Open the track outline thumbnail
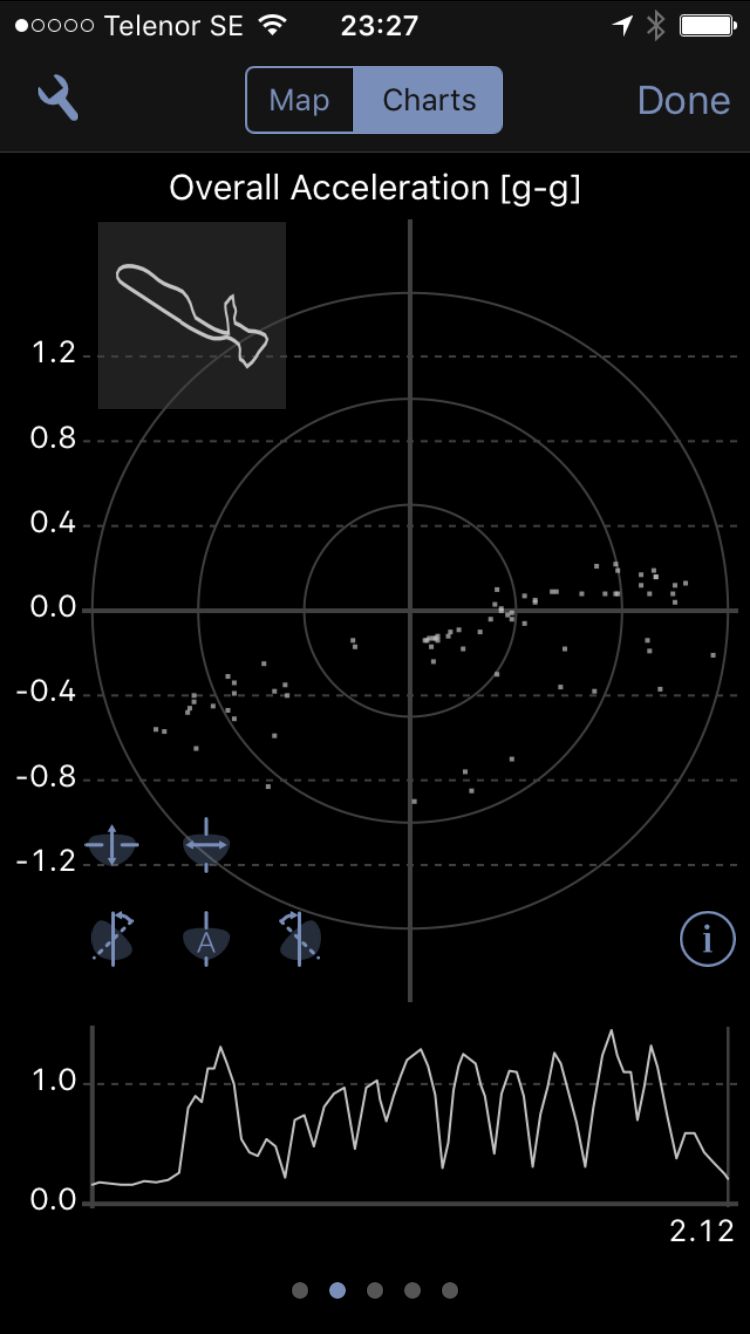The height and width of the screenshot is (1334, 750). pyautogui.click(x=192, y=315)
